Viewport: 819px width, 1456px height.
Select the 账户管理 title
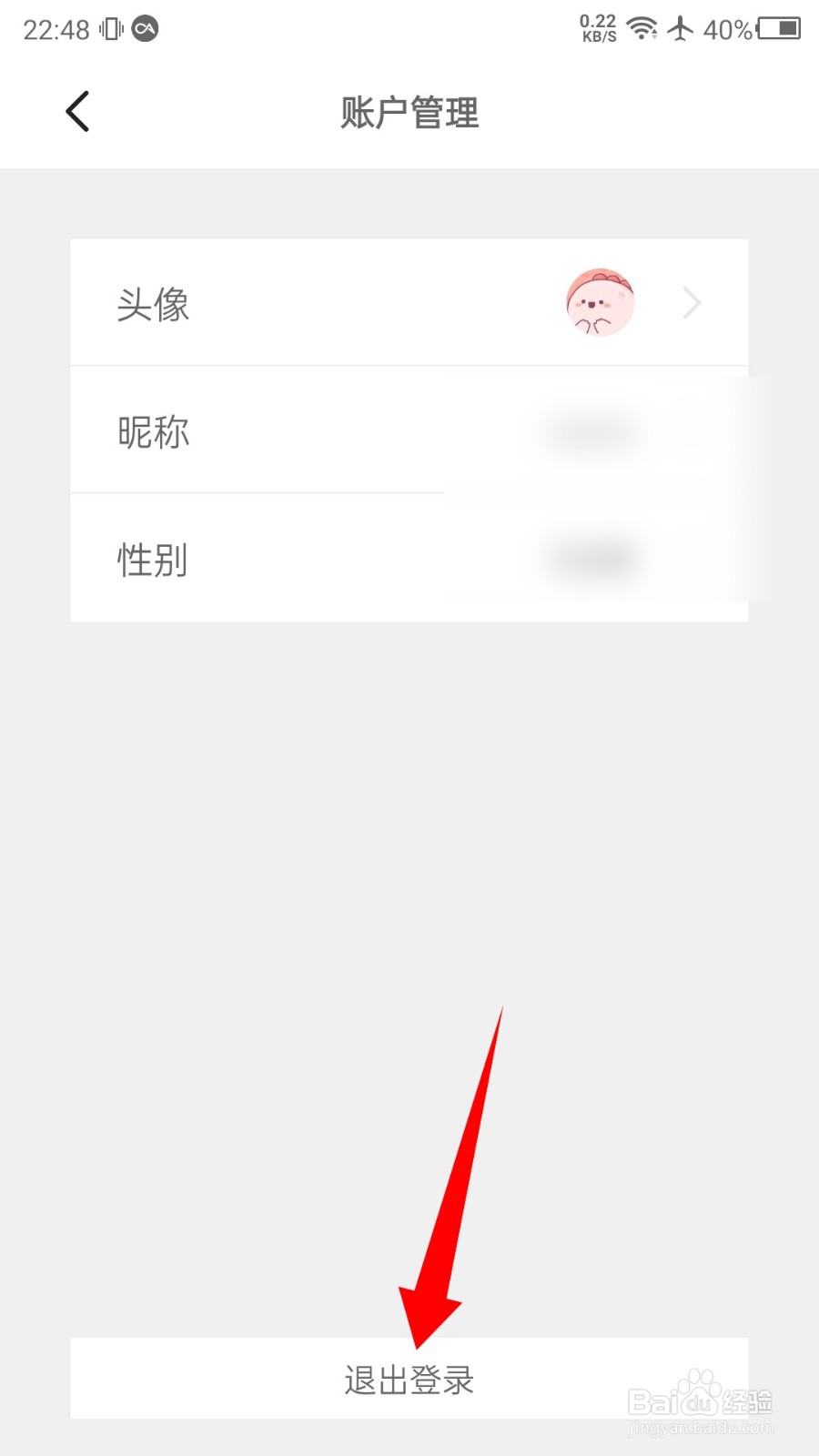click(409, 111)
